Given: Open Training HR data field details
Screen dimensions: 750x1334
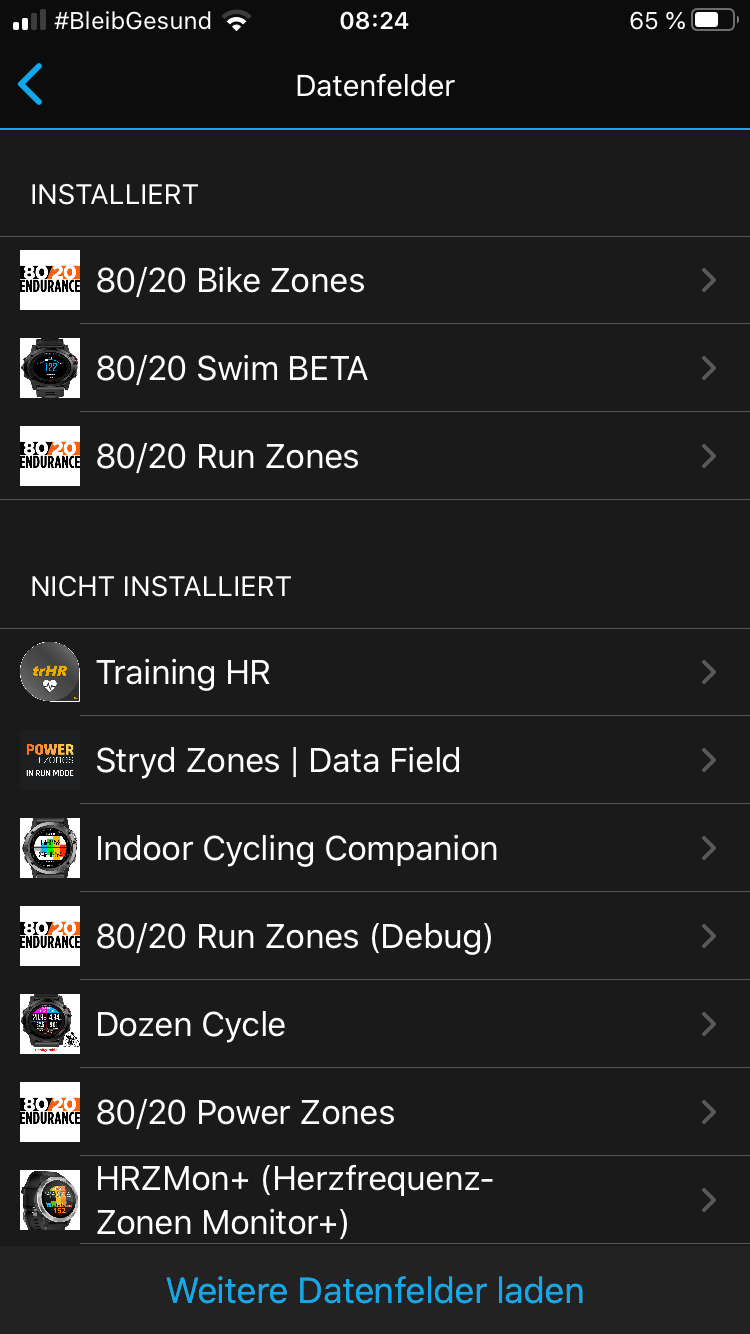Looking at the screenshot, I should (375, 672).
